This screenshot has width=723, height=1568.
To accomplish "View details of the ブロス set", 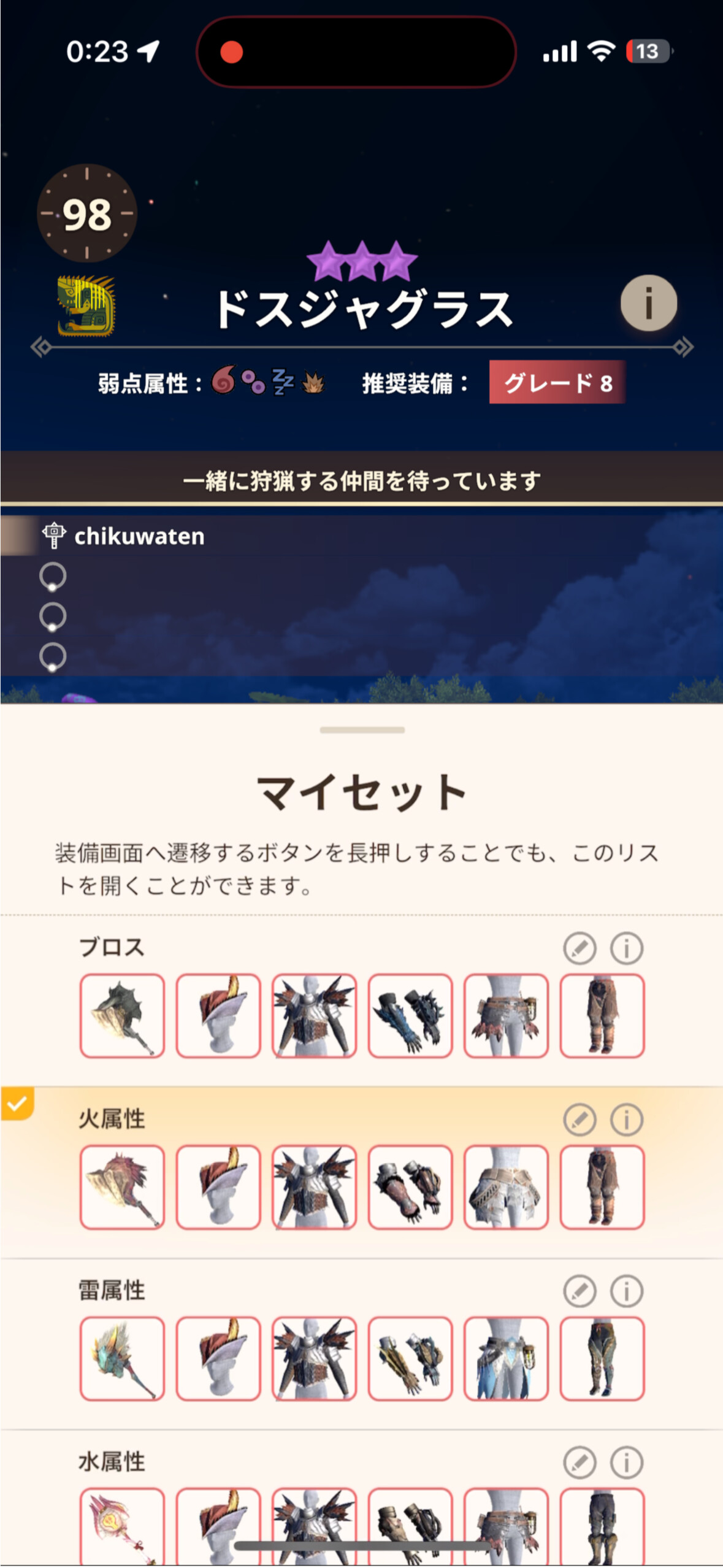I will (x=626, y=948).
